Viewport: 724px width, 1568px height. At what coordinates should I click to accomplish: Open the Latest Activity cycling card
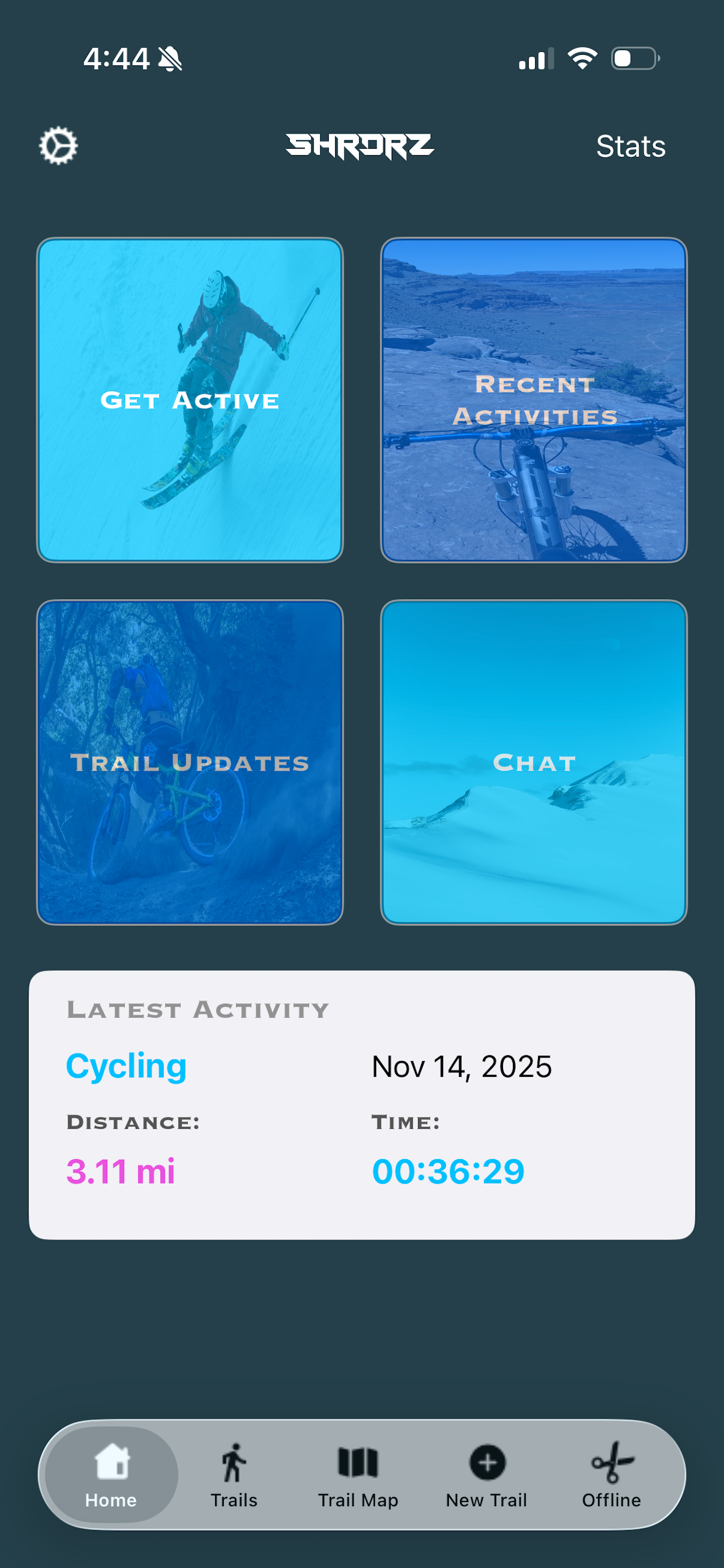point(362,1105)
